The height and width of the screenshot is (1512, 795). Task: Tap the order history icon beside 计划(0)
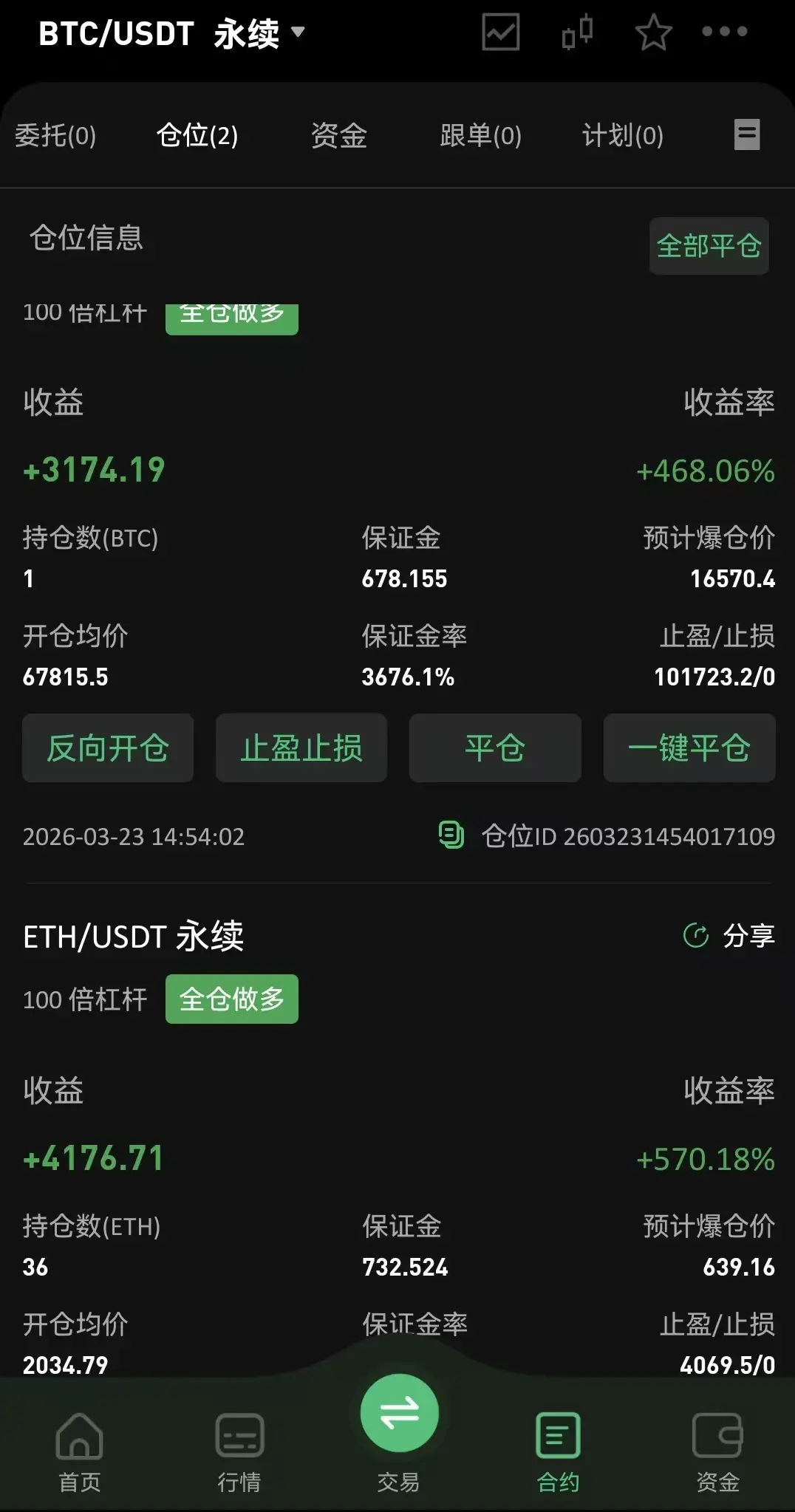tap(747, 135)
